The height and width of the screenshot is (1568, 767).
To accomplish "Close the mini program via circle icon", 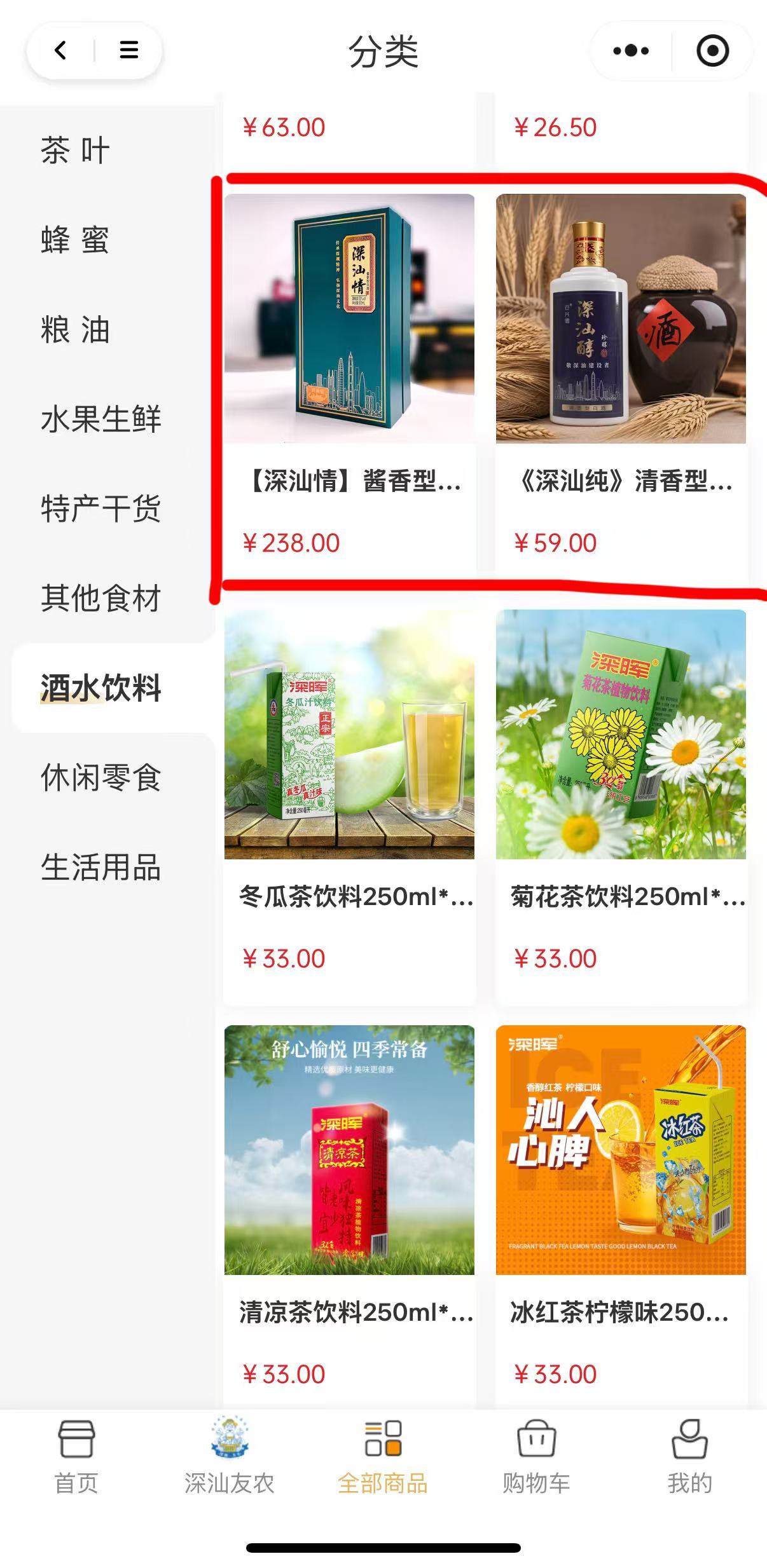I will [712, 51].
